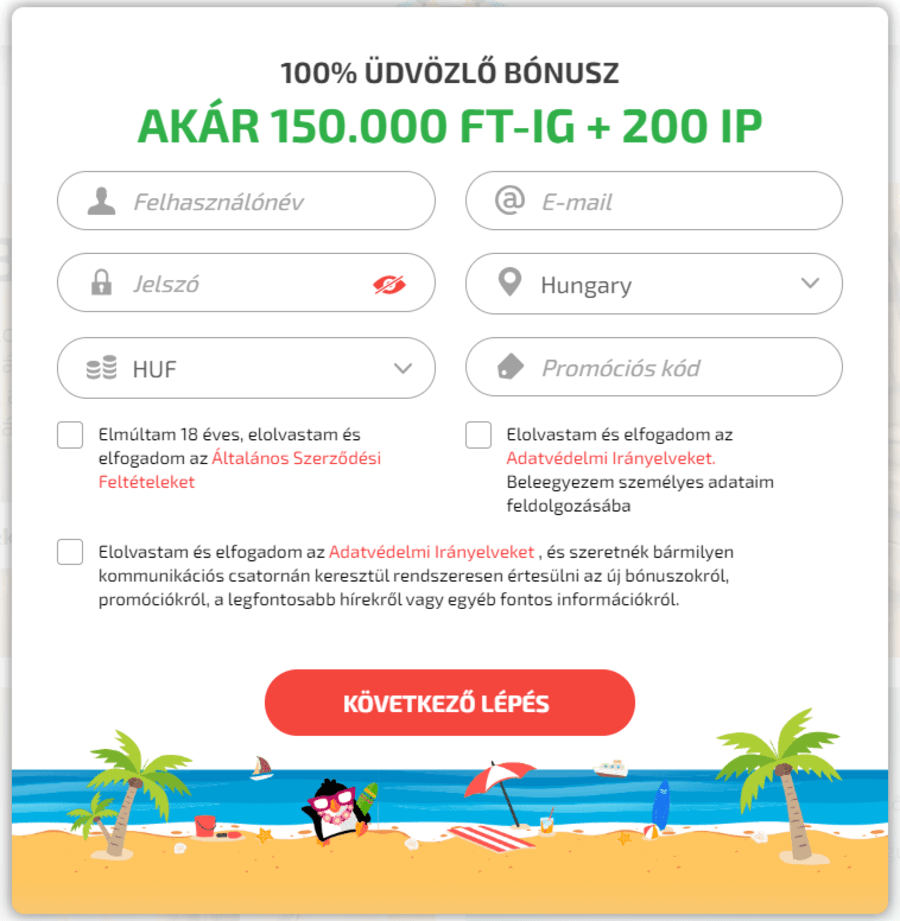Expand the HUF currency dropdown

coord(246,369)
